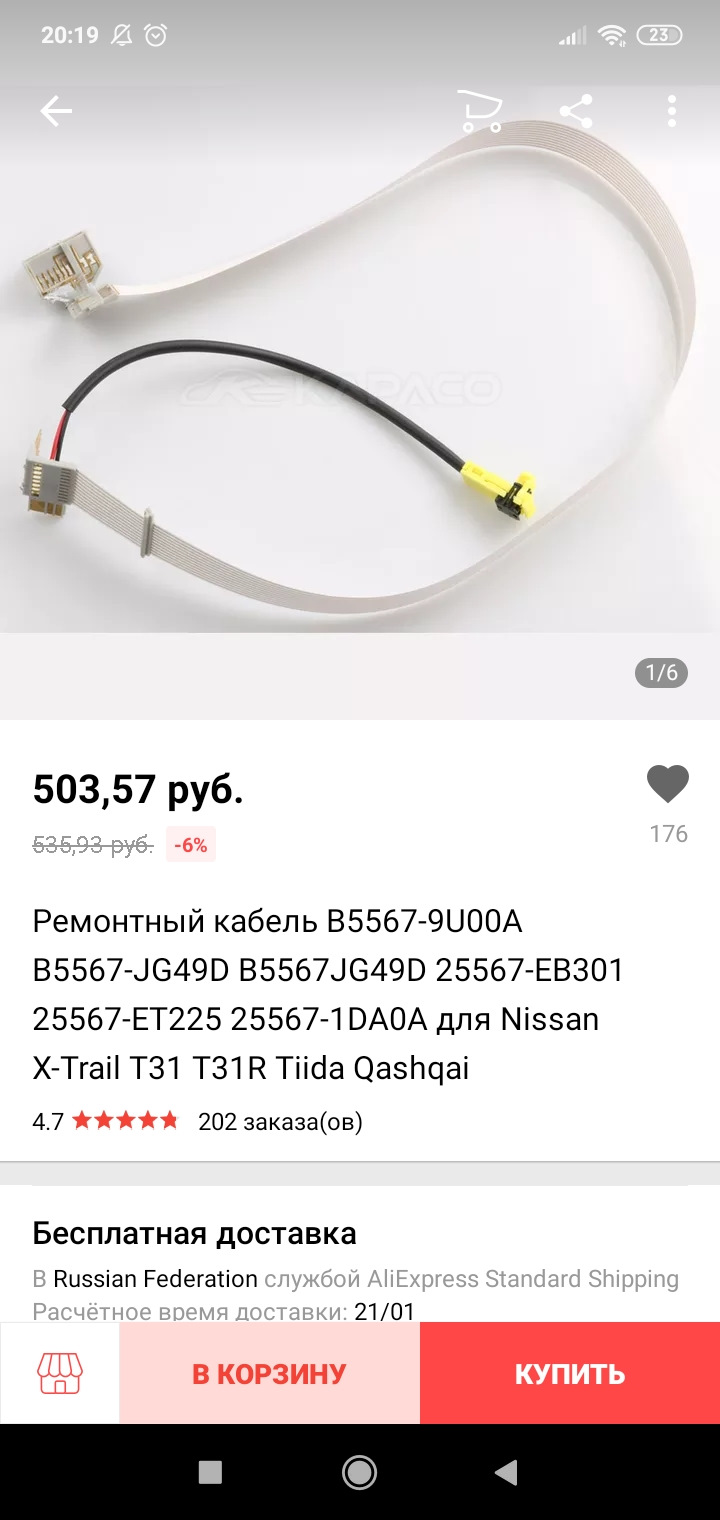This screenshot has width=720, height=1520.
Task: Tap the star rating to view reviews
Action: [x=123, y=1120]
